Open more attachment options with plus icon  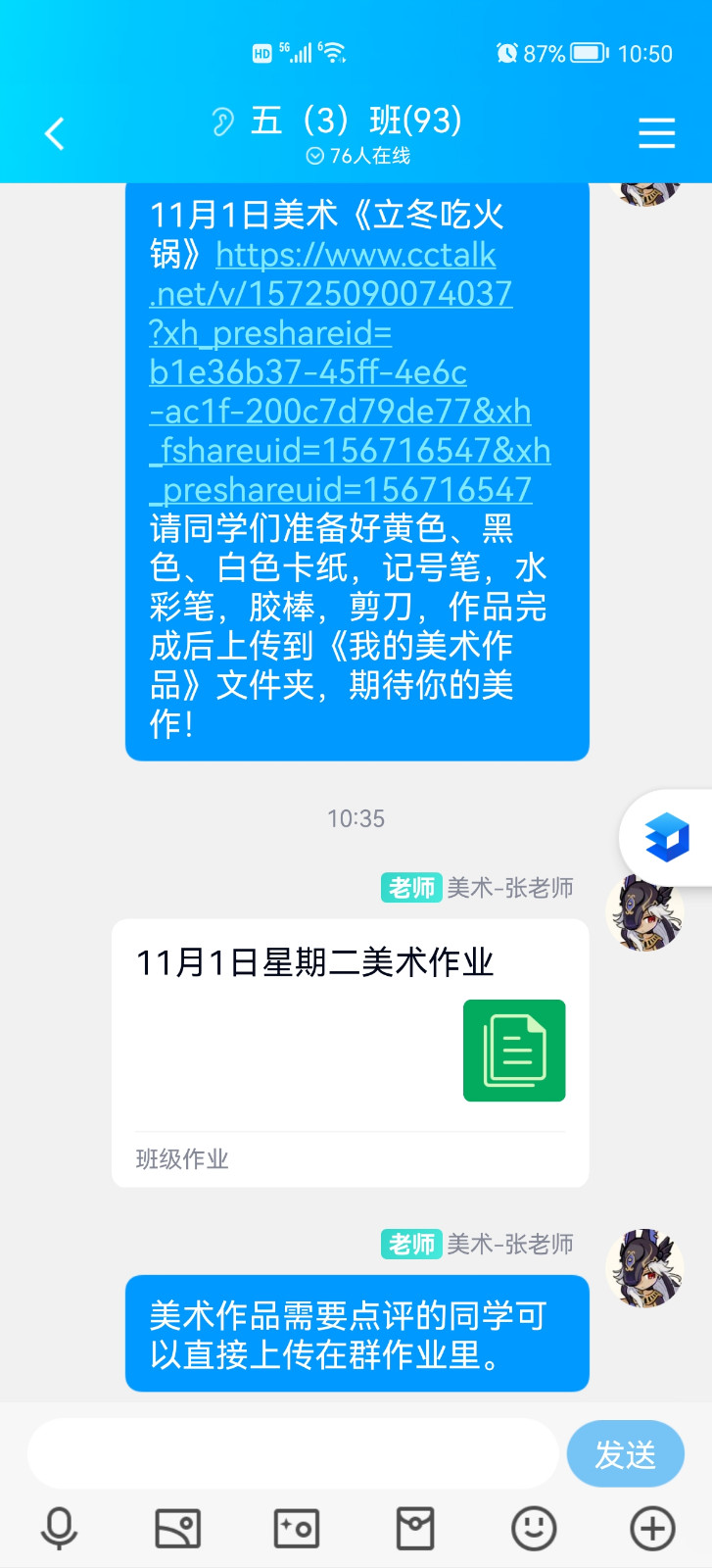pos(652,1528)
